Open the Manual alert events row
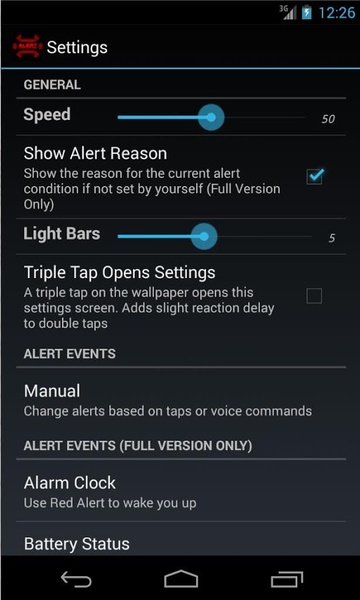The image size is (360, 600). (x=181, y=400)
